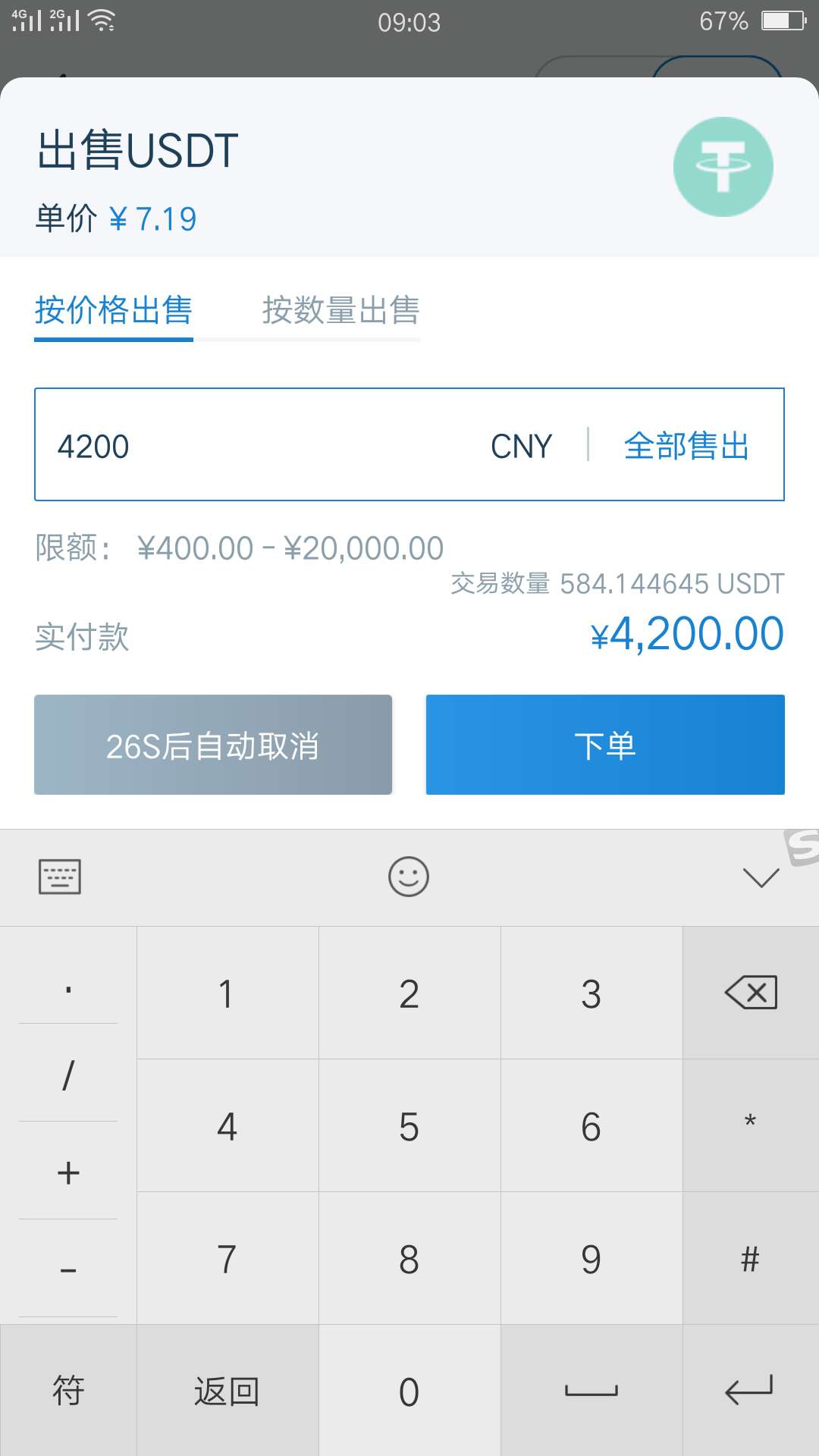
Task: Insert a decimal point from keypad
Action: (x=68, y=986)
